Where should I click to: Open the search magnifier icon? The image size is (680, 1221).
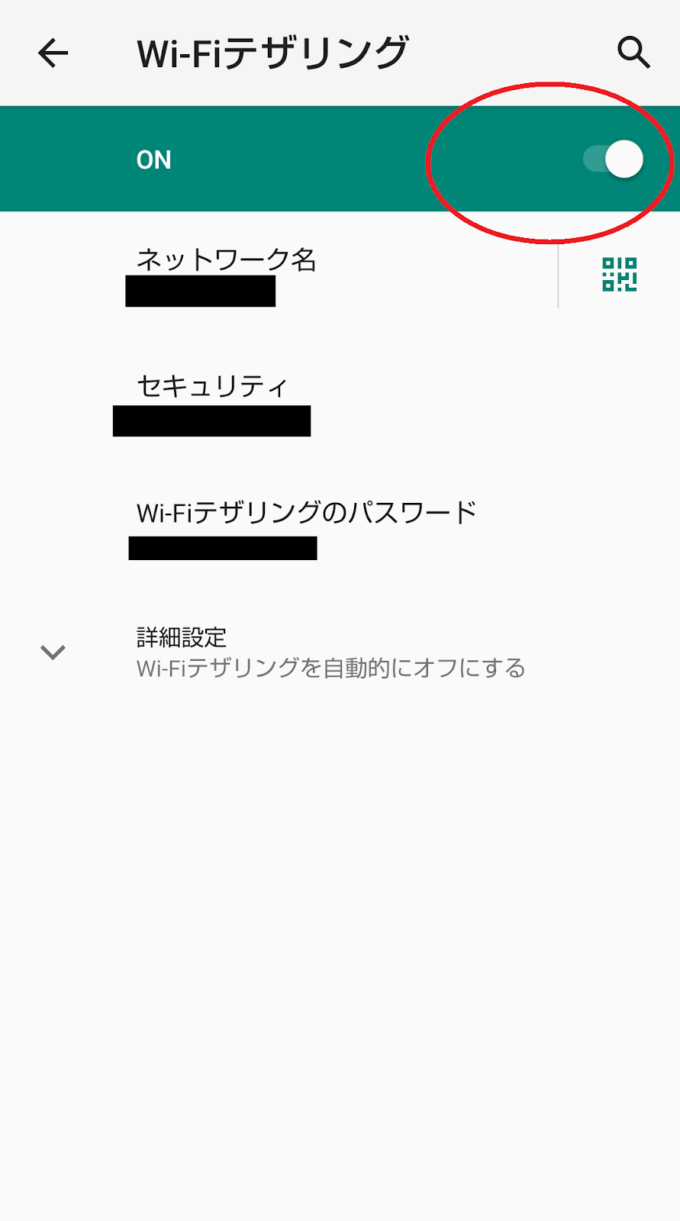(634, 52)
